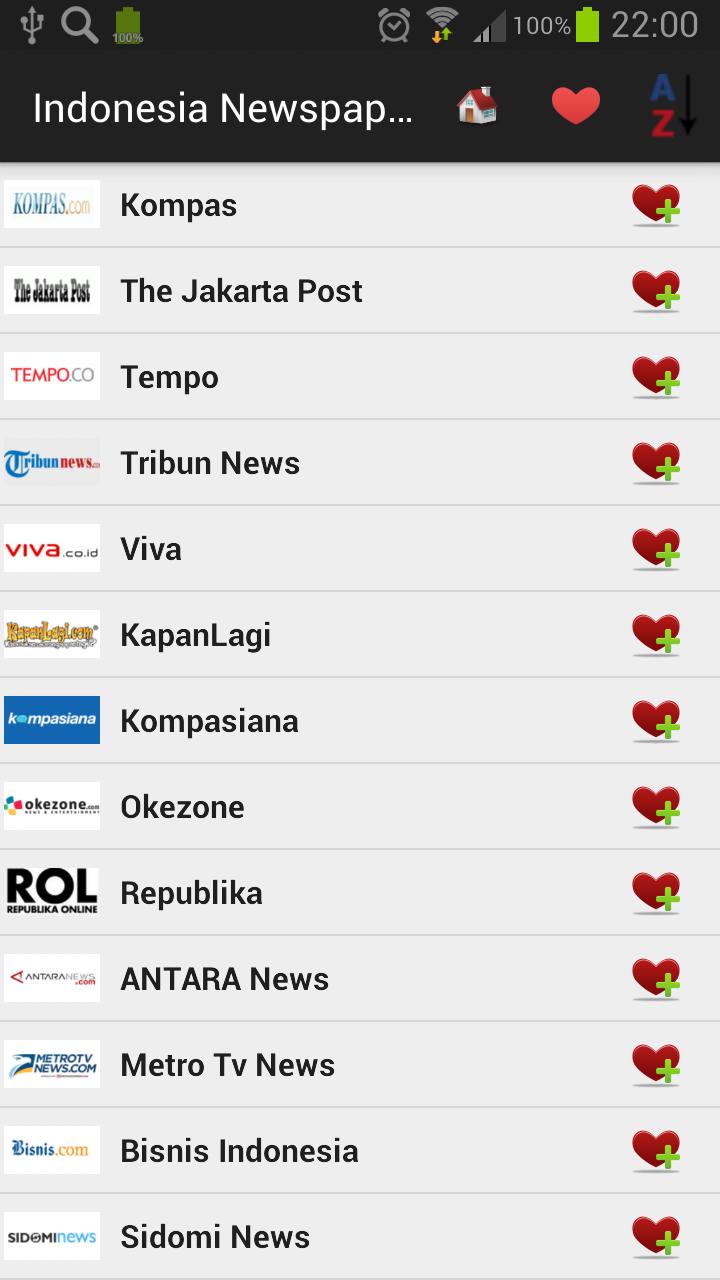Open the favorites list with the heart icon
The width and height of the screenshot is (720, 1280).
[576, 104]
